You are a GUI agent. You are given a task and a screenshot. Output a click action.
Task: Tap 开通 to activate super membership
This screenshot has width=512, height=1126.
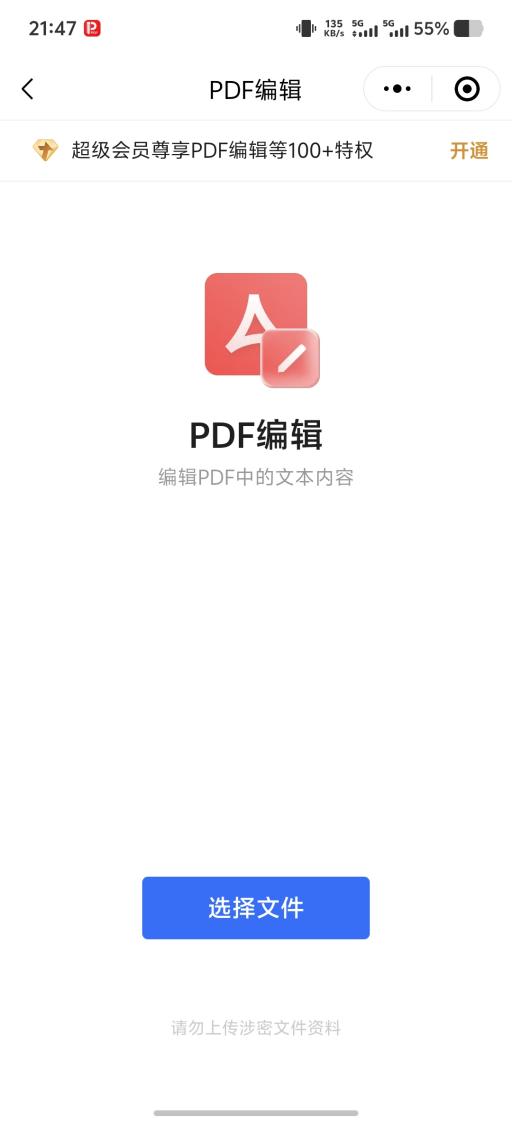tap(469, 151)
